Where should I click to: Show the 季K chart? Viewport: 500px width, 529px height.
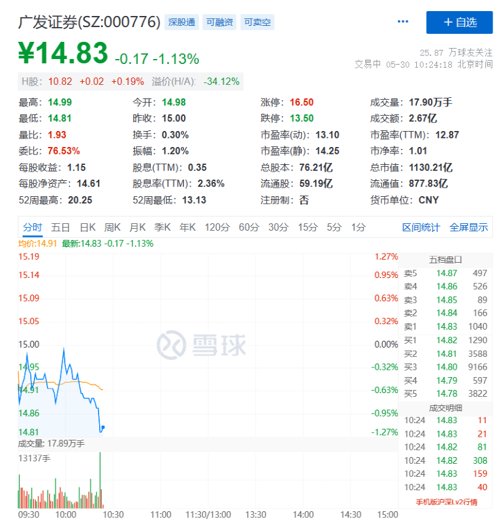point(162,227)
